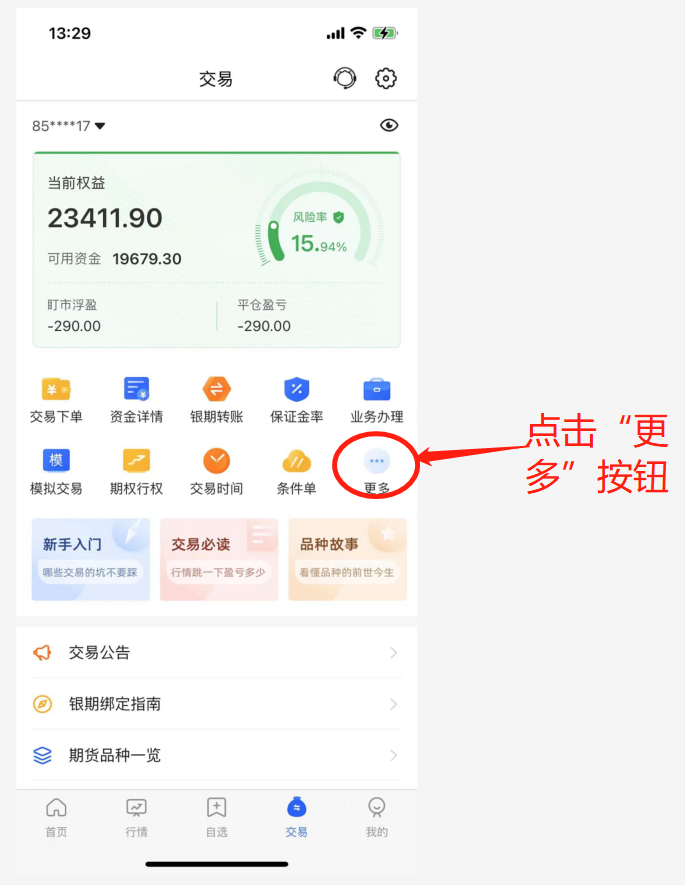The height and width of the screenshot is (885, 685).
Task: View 交易时间
Action: click(216, 472)
